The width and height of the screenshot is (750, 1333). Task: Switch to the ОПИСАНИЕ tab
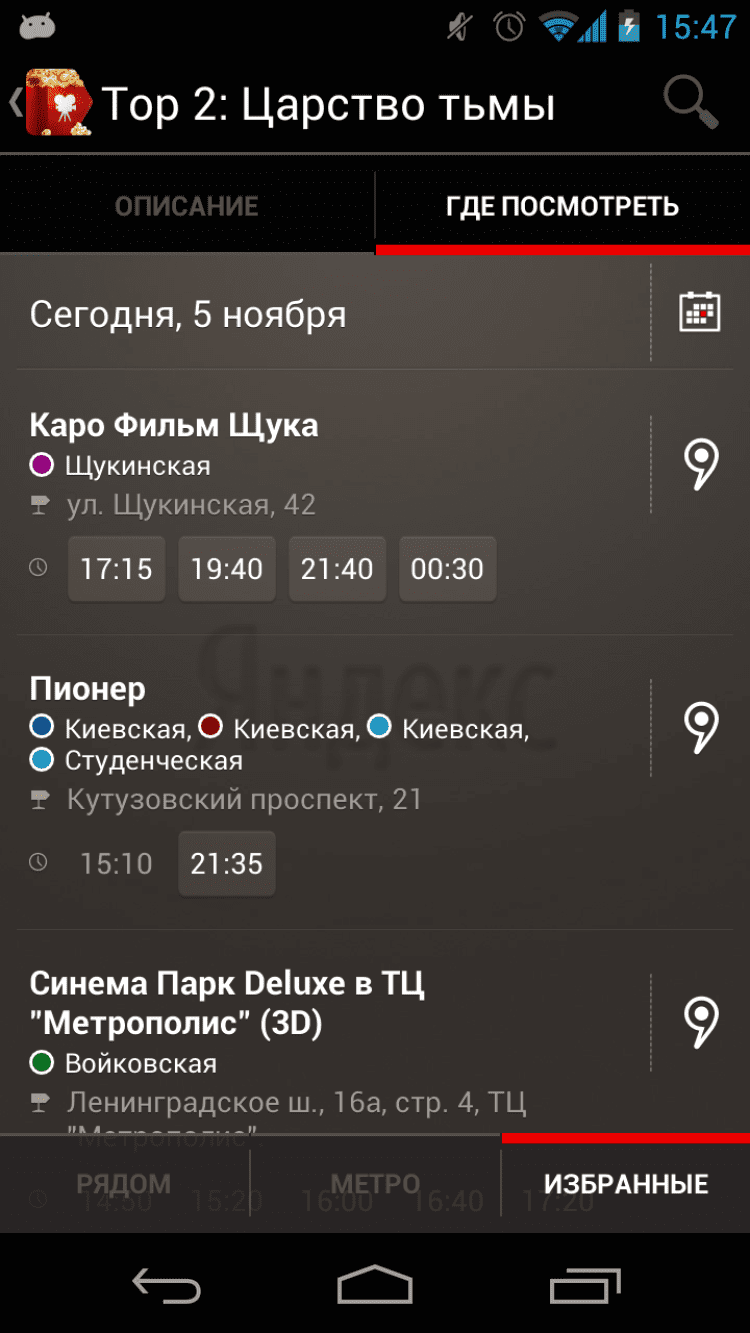(x=187, y=207)
